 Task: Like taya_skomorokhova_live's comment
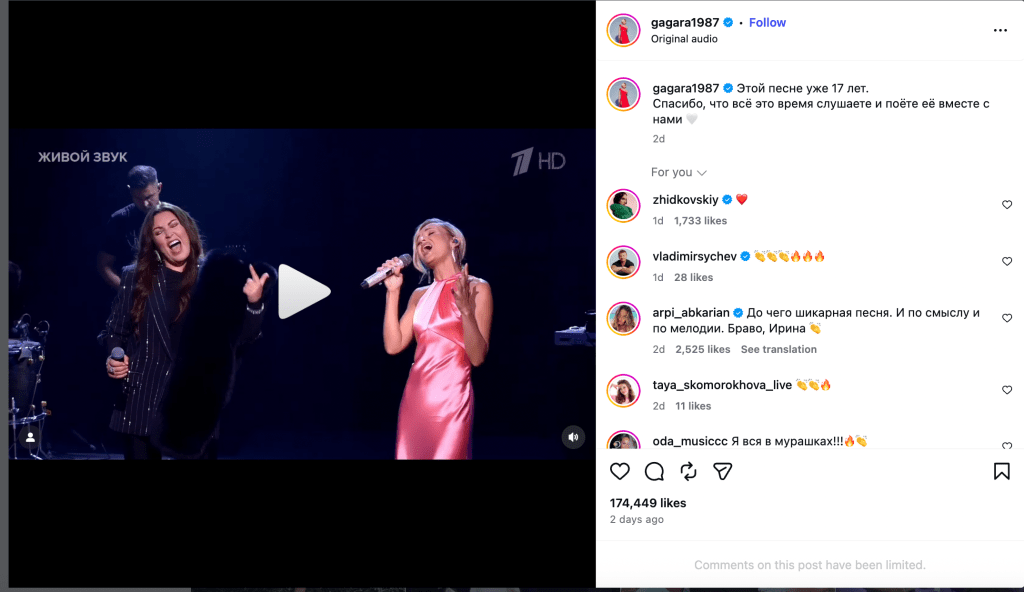pos(1007,390)
